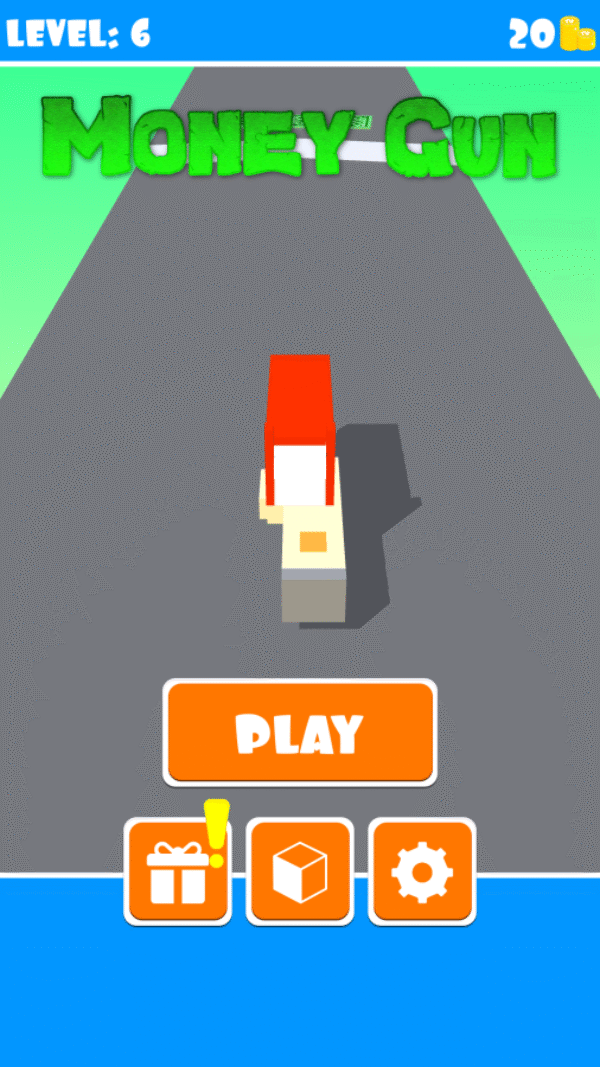Start the game with the Play button

[x=300, y=733]
